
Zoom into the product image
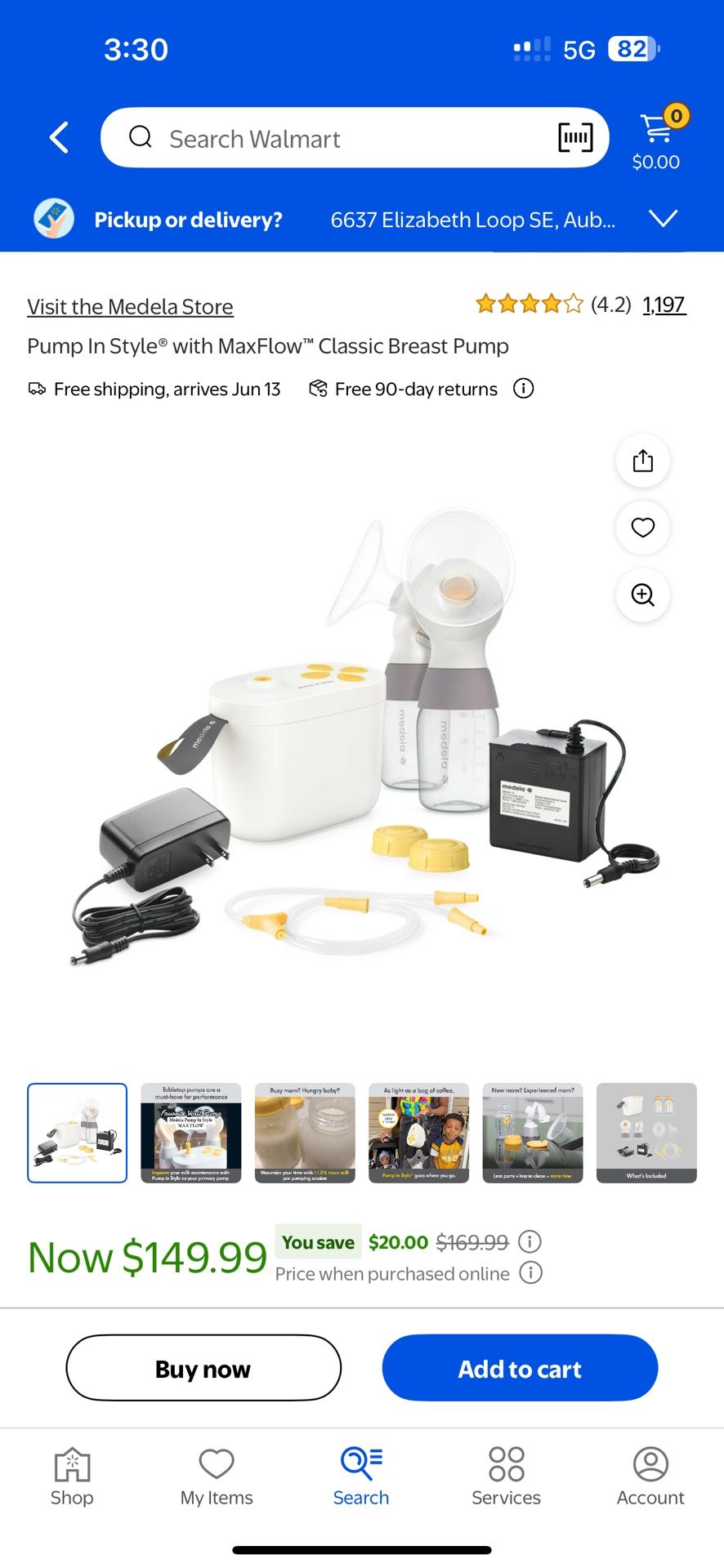coord(643,595)
